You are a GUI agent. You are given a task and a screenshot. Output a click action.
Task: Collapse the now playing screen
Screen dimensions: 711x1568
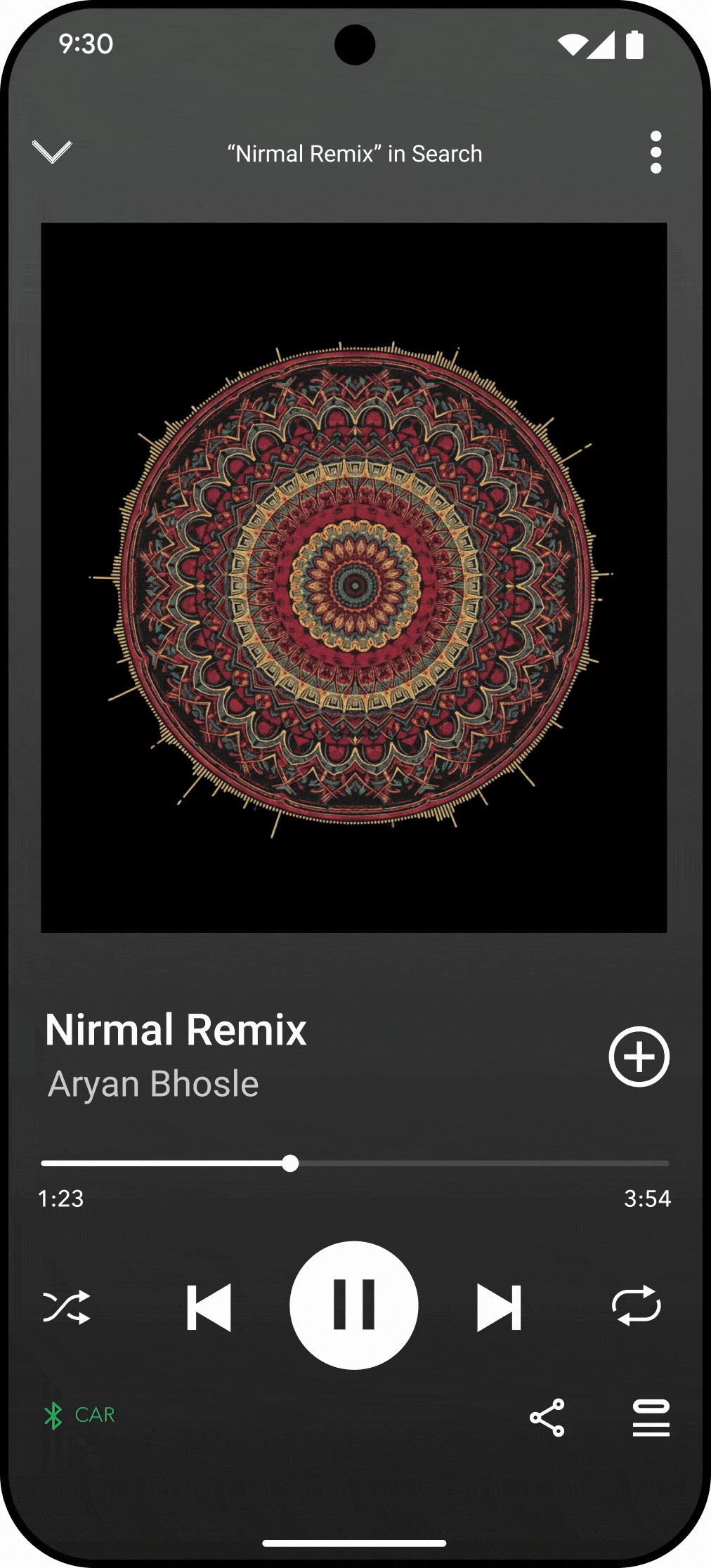coord(52,151)
